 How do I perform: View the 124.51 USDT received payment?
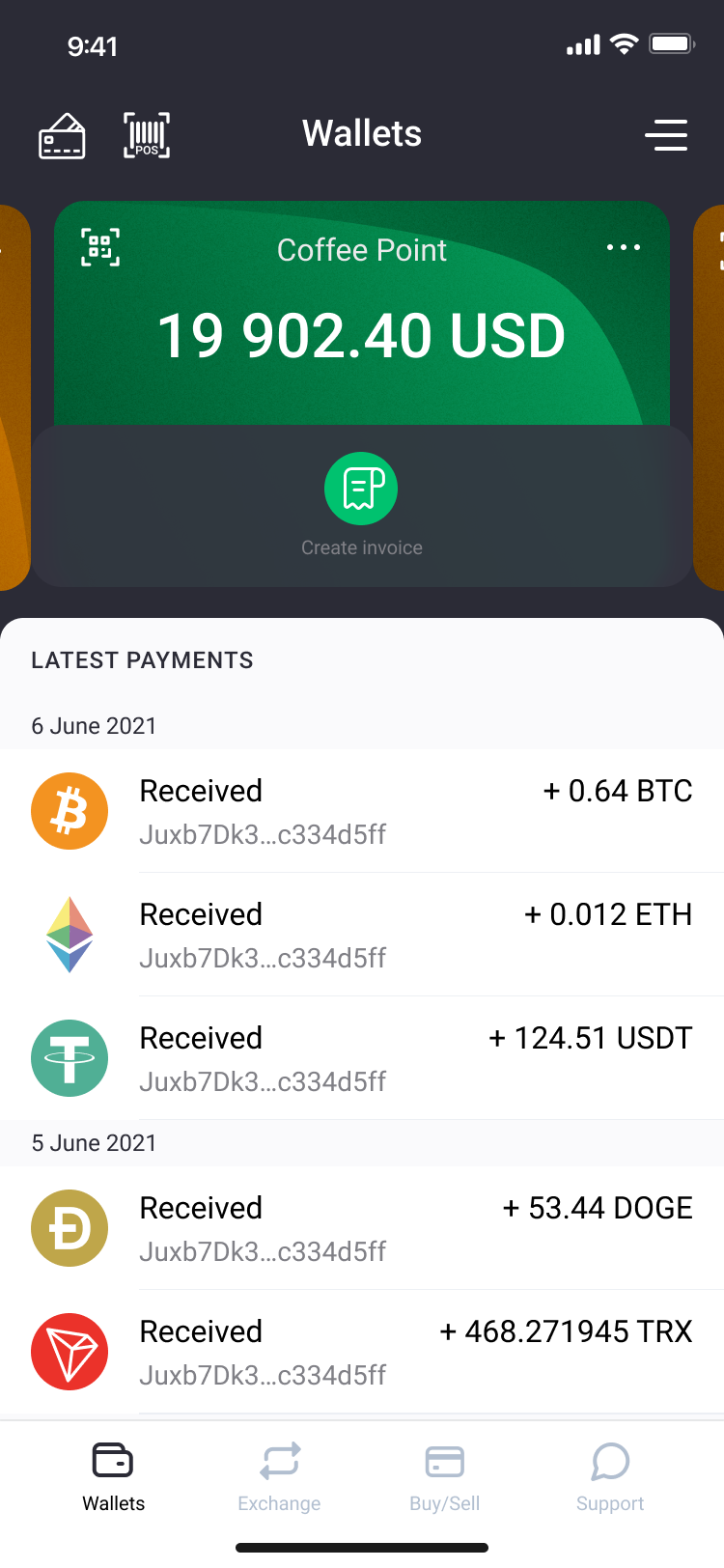(x=362, y=1058)
